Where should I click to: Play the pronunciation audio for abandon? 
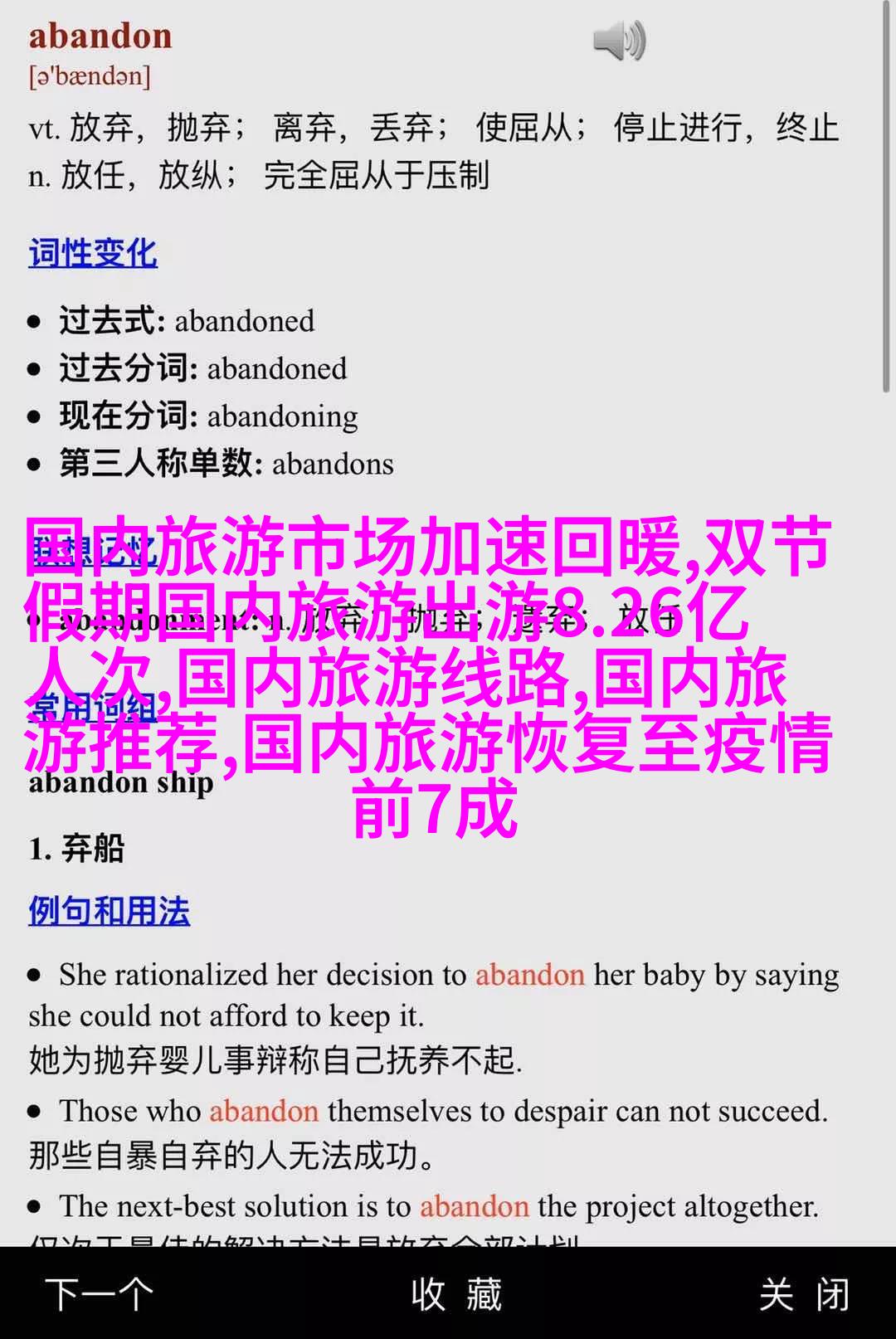tap(619, 41)
